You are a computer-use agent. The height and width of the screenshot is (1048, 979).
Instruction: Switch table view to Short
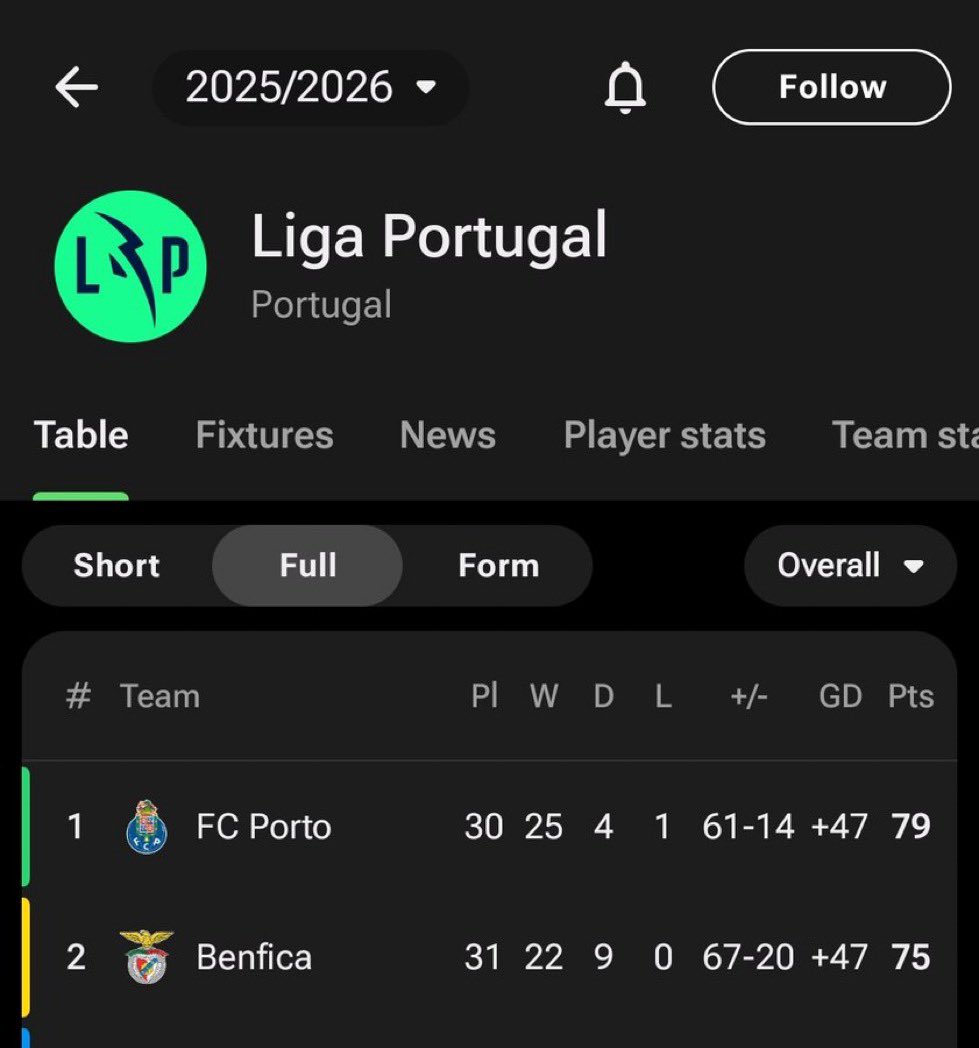click(116, 566)
